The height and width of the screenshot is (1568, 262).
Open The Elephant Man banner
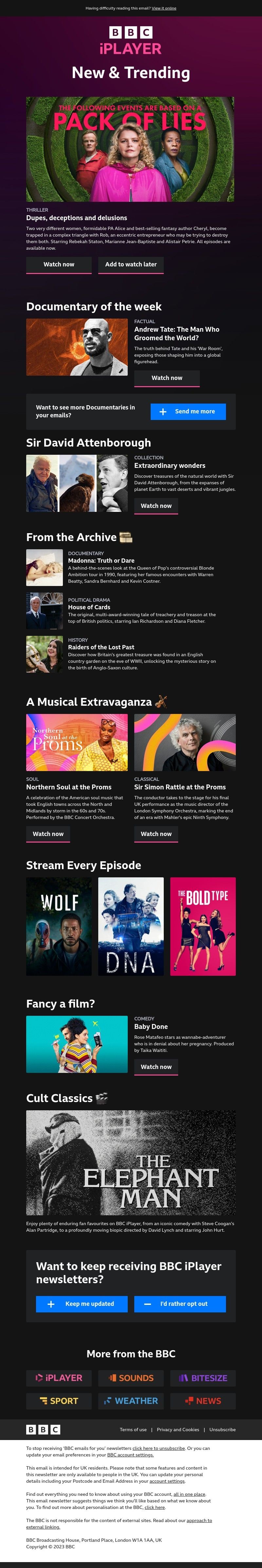(131, 1162)
